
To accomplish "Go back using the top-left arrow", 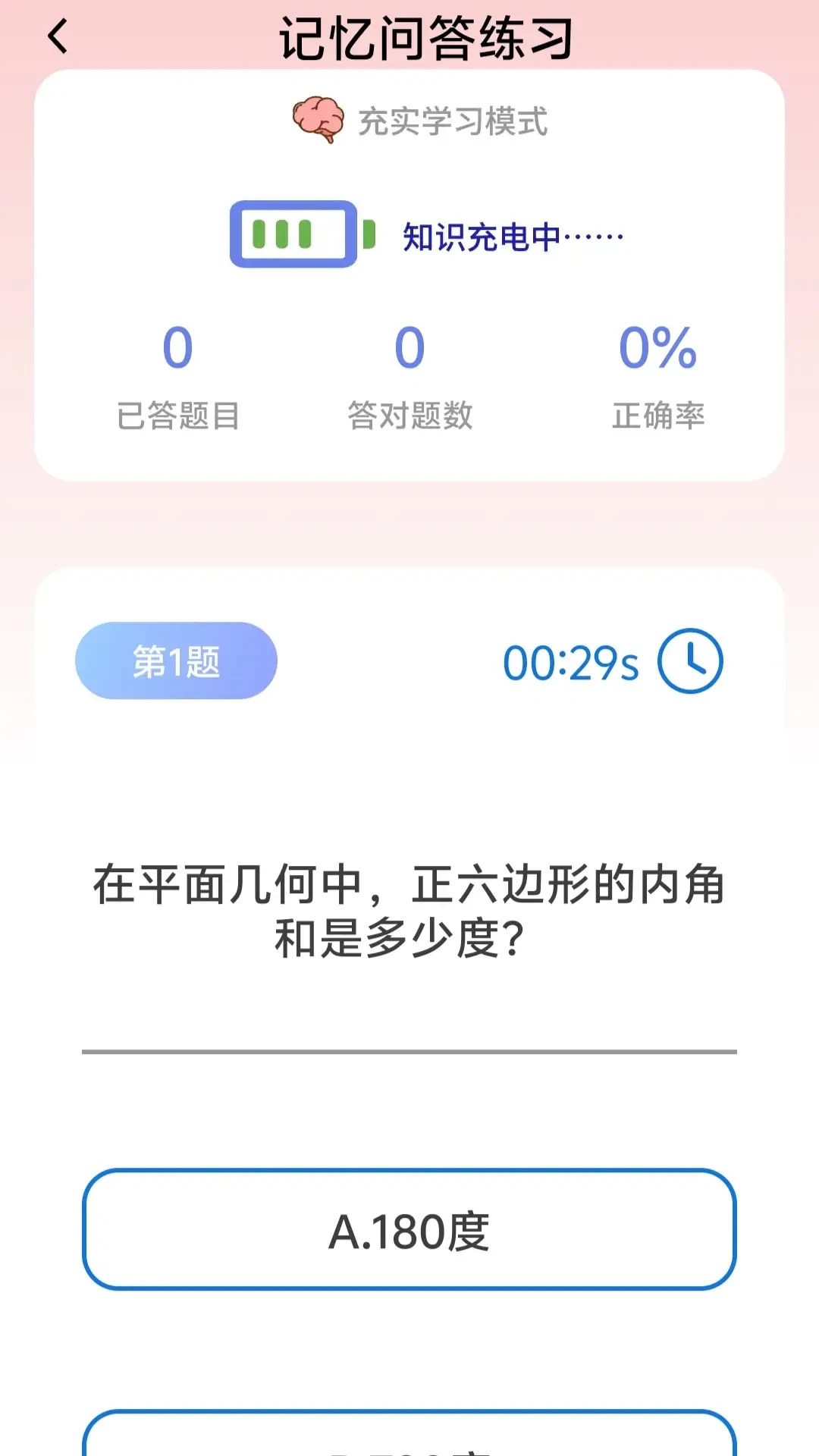I will coord(58,36).
